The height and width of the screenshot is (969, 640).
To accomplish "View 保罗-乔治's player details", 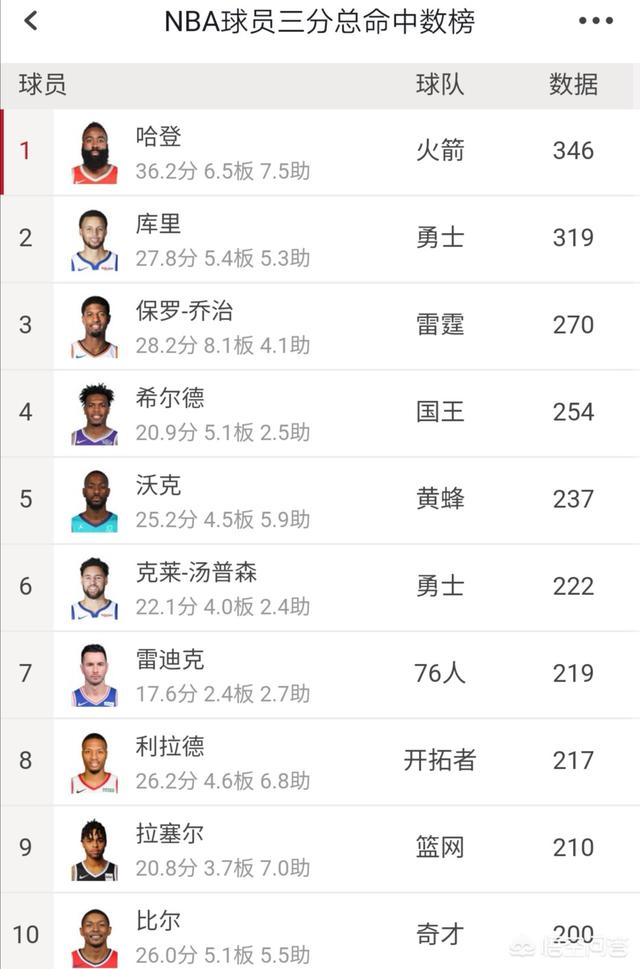I will coord(320,326).
